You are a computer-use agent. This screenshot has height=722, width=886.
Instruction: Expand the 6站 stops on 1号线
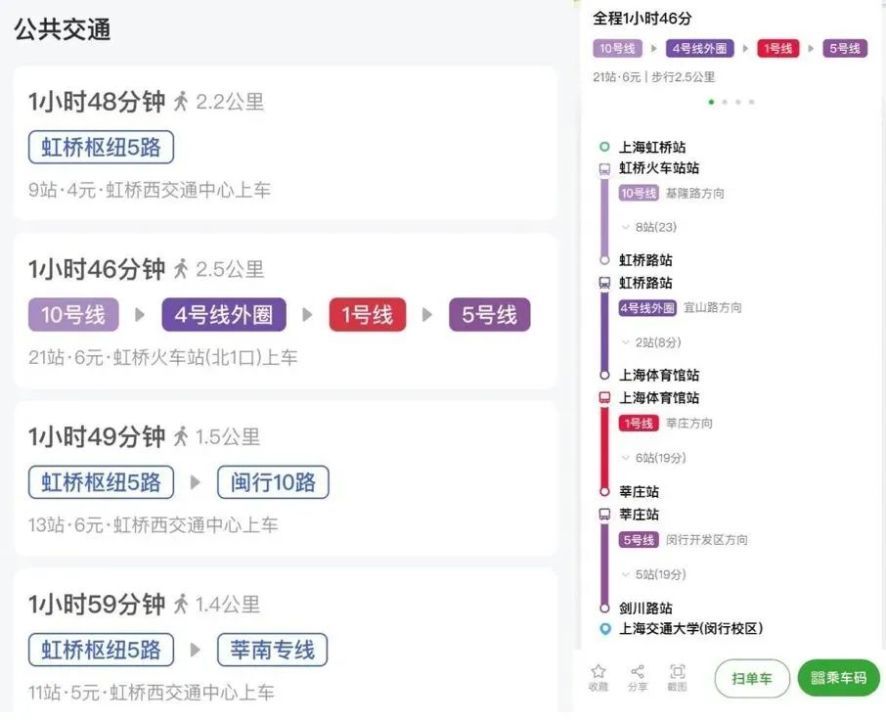pos(653,458)
